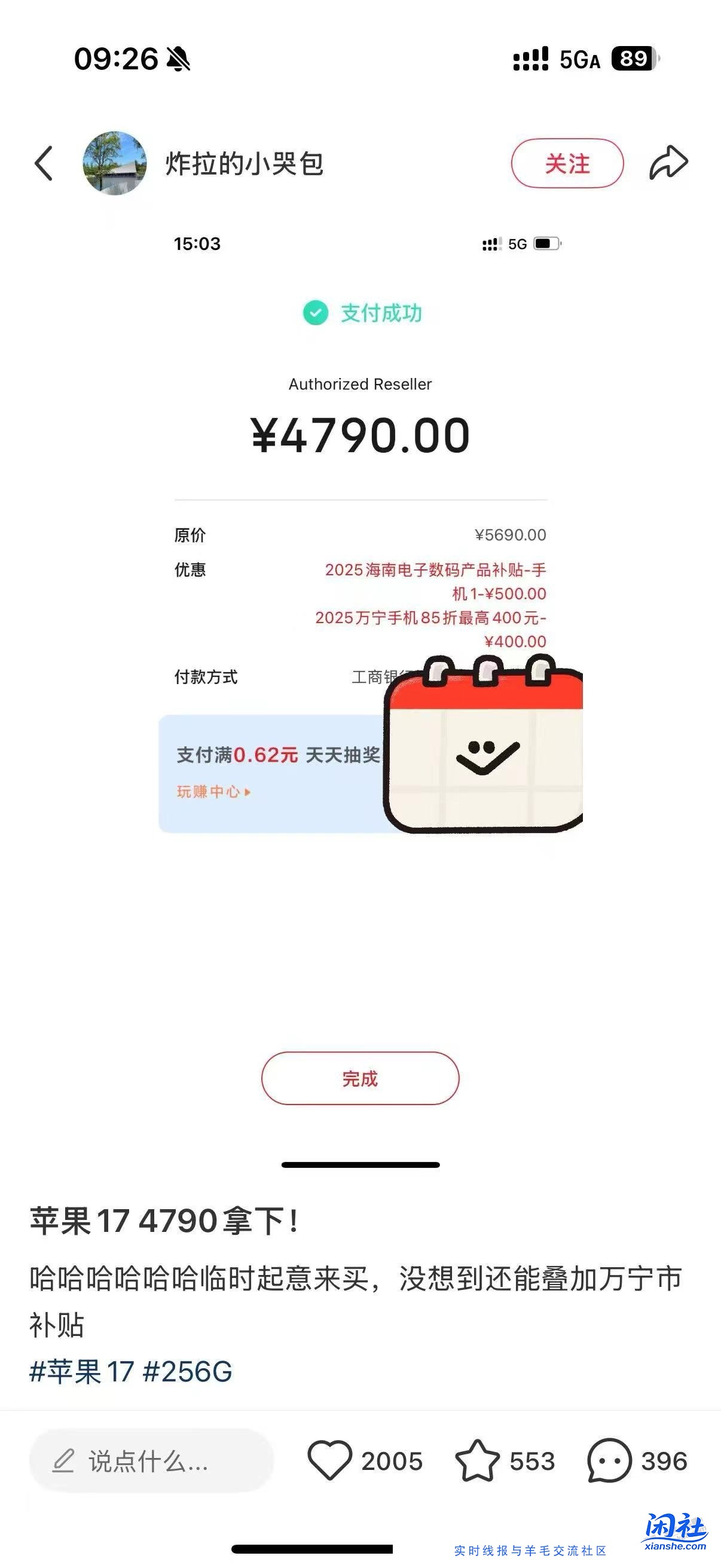Tap the 完成 button

tap(360, 1078)
